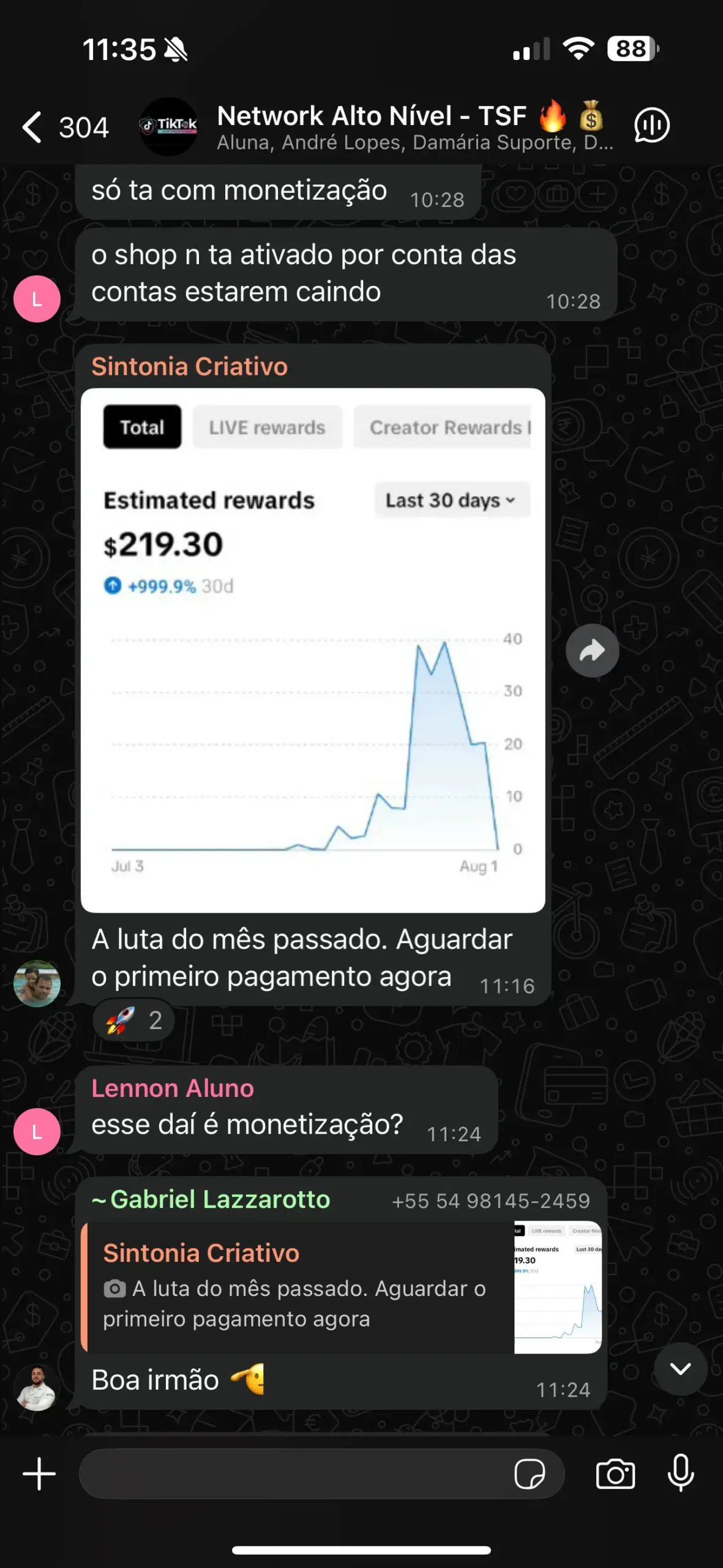The width and height of the screenshot is (723, 1568).
Task: Start a group voice chat
Action: (651, 126)
